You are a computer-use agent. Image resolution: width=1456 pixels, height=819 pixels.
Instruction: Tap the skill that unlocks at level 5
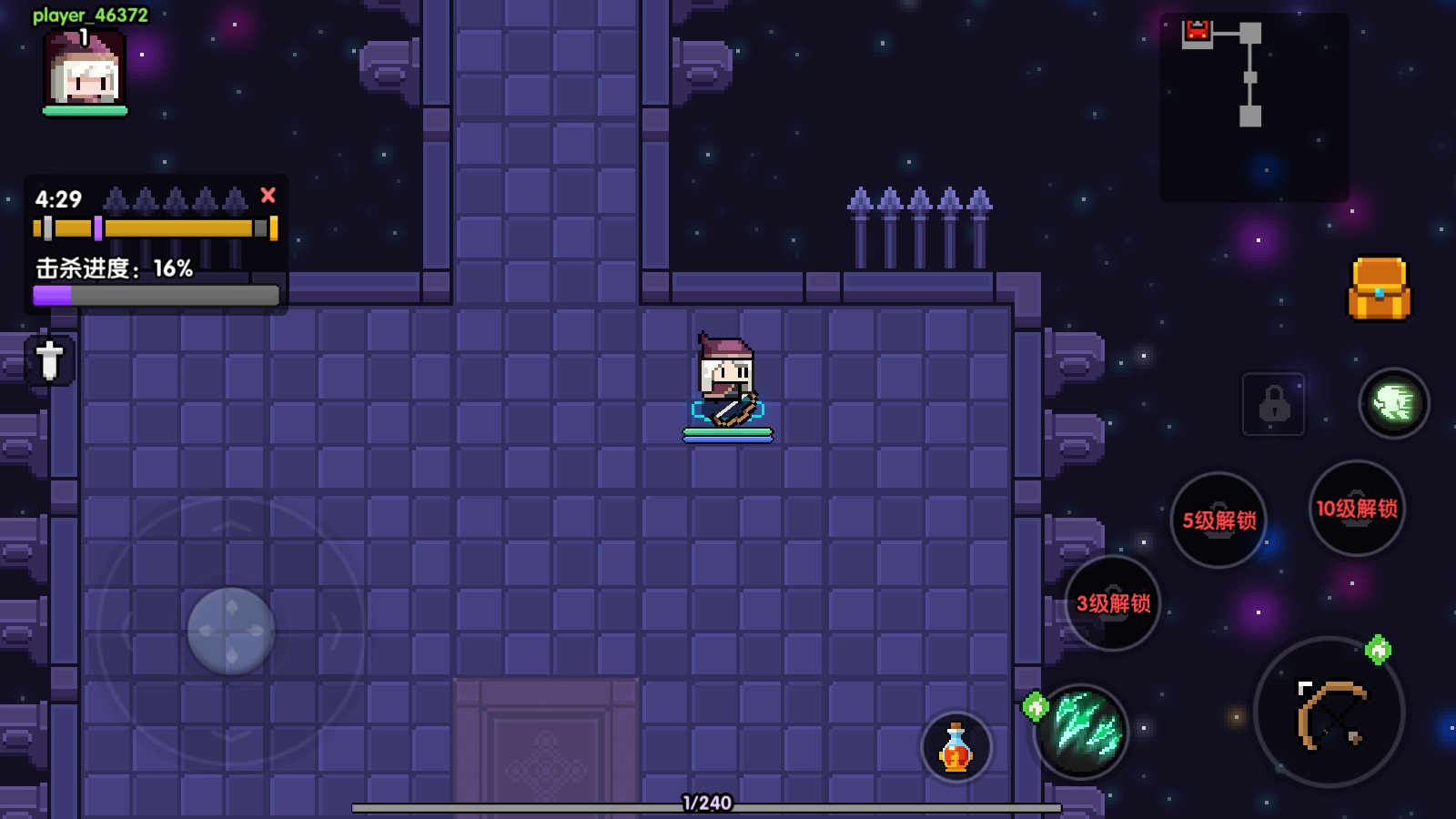1218,521
